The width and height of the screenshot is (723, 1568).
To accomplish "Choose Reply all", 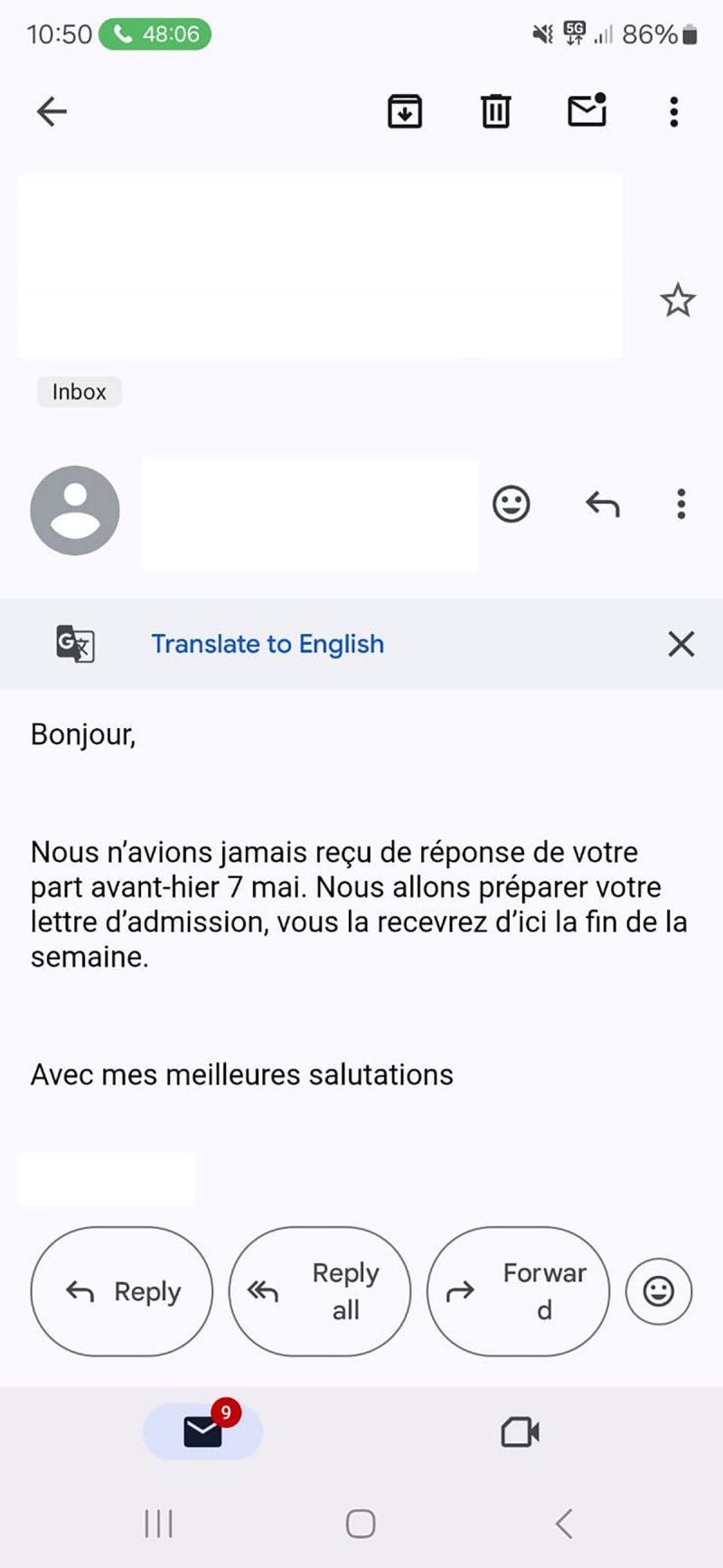I will 320,1291.
